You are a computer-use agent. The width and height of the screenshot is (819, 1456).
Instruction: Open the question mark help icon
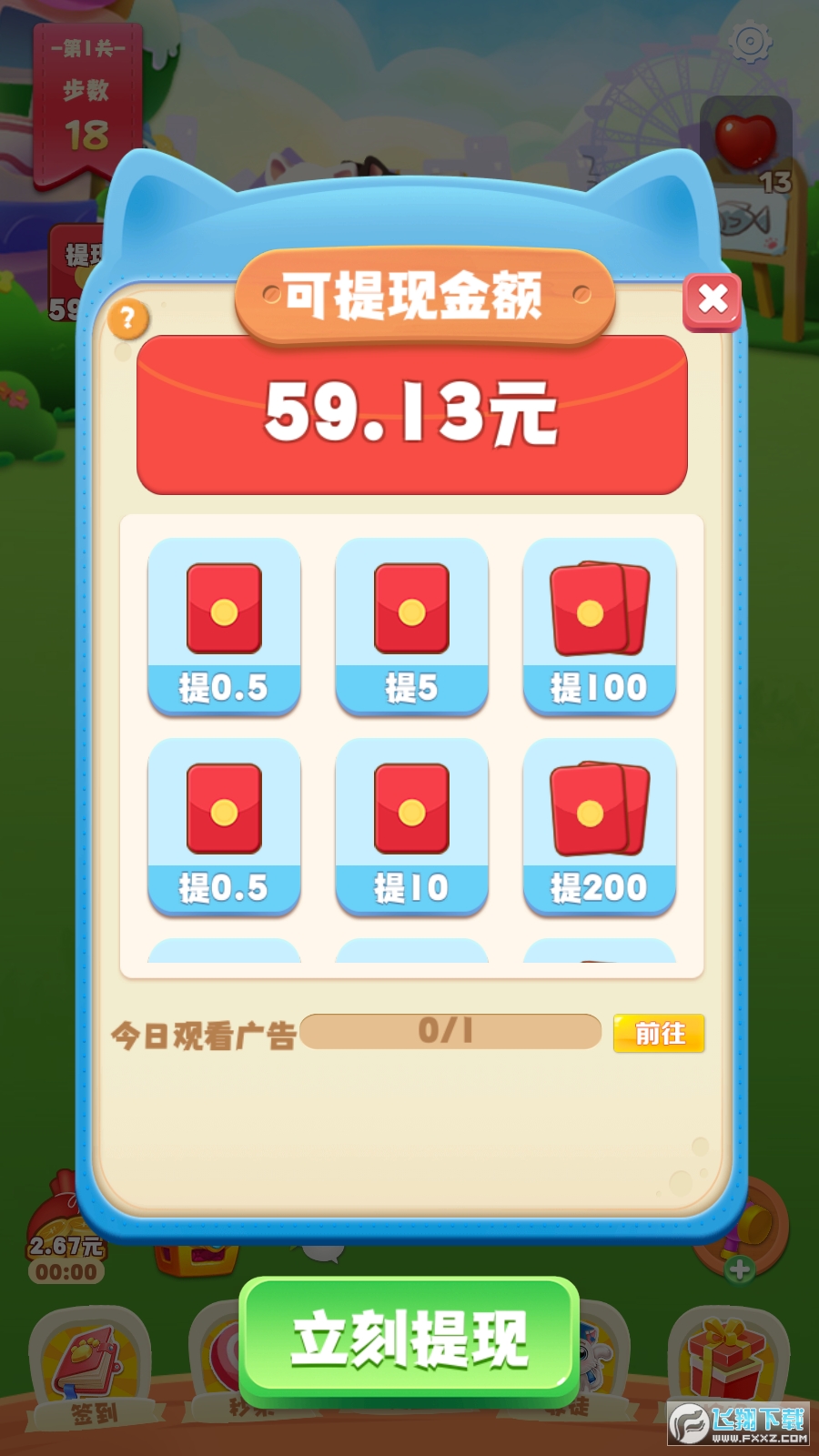(x=127, y=318)
